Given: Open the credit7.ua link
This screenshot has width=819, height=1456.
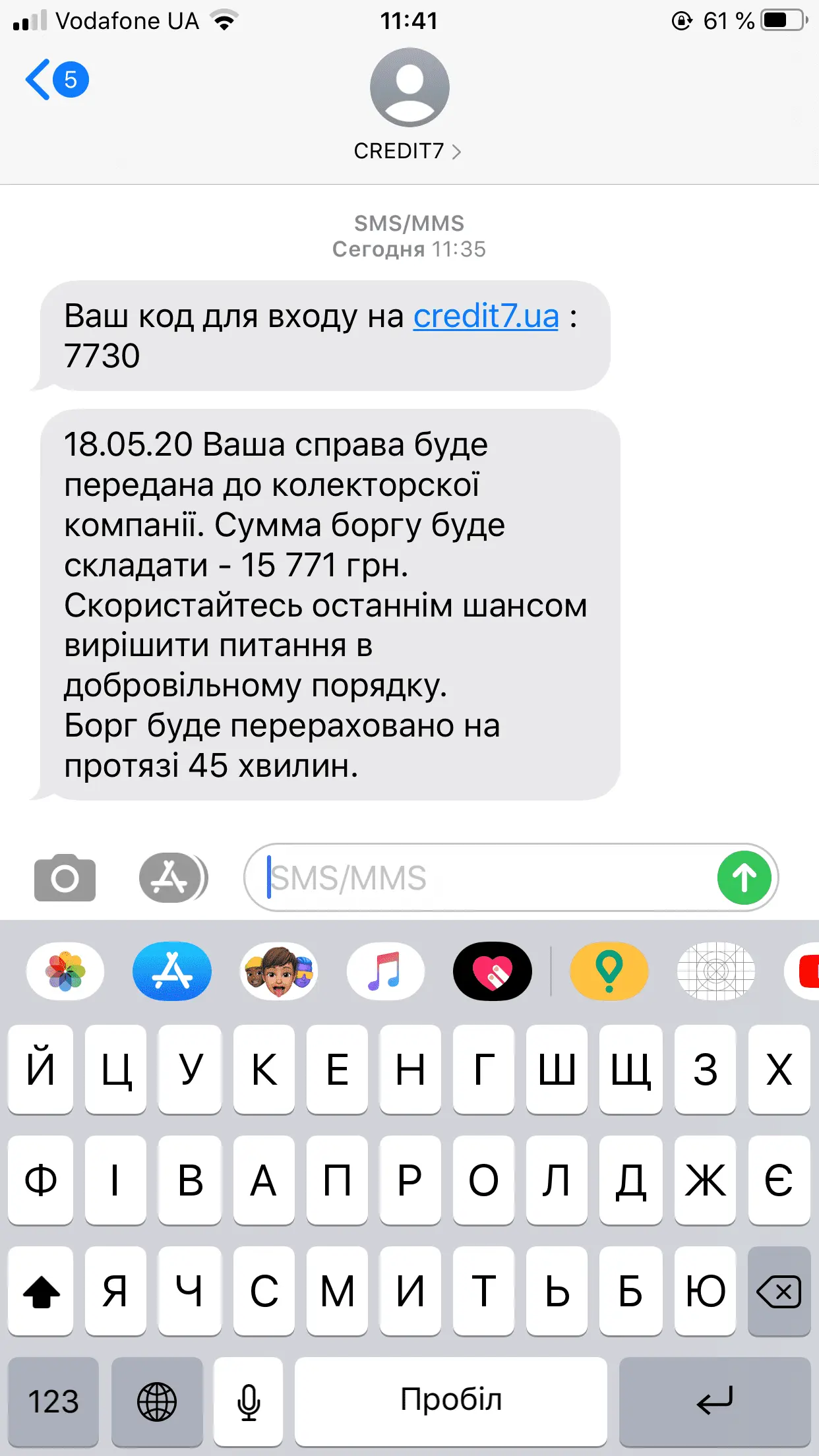Looking at the screenshot, I should click(486, 317).
